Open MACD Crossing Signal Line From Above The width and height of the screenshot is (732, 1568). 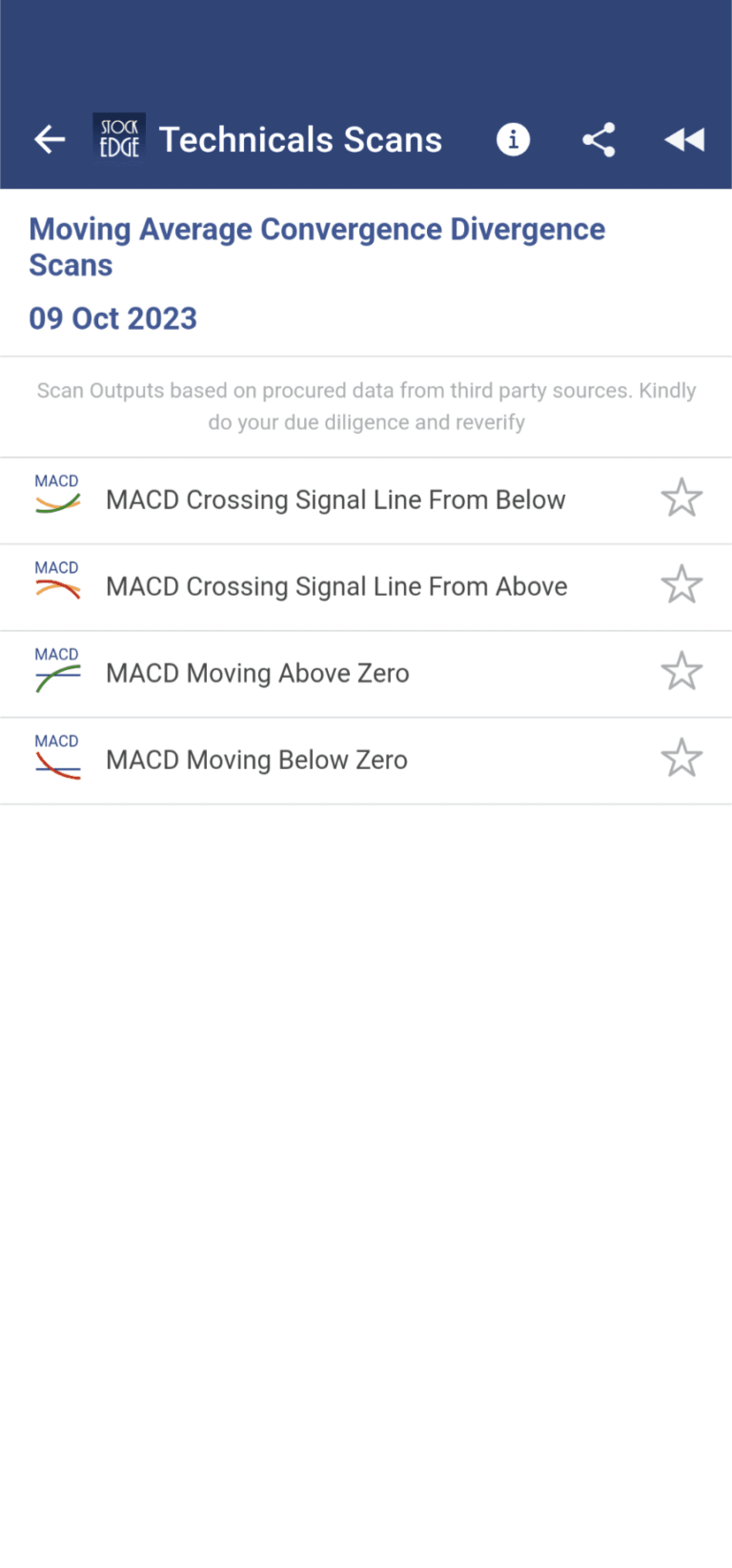point(336,587)
